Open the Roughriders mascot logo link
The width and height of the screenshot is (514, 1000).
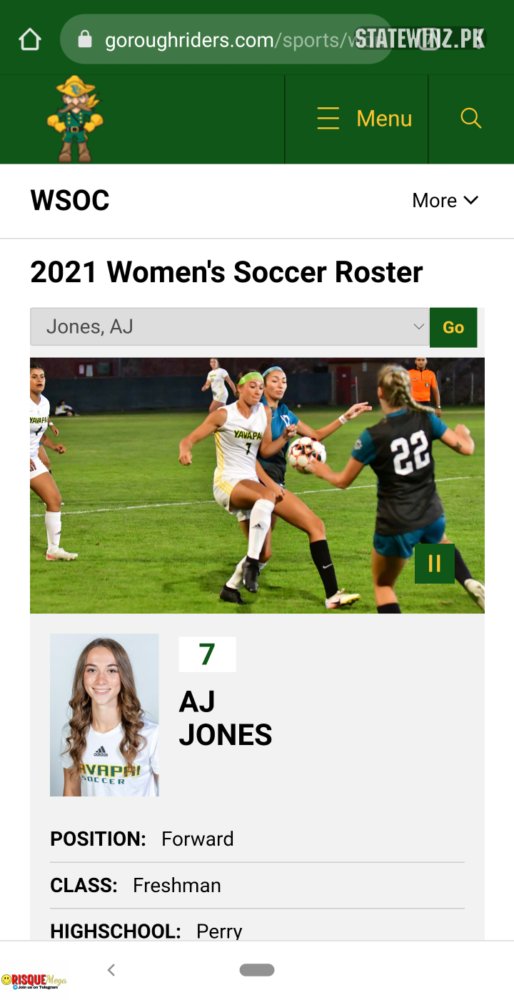pyautogui.click(x=75, y=119)
